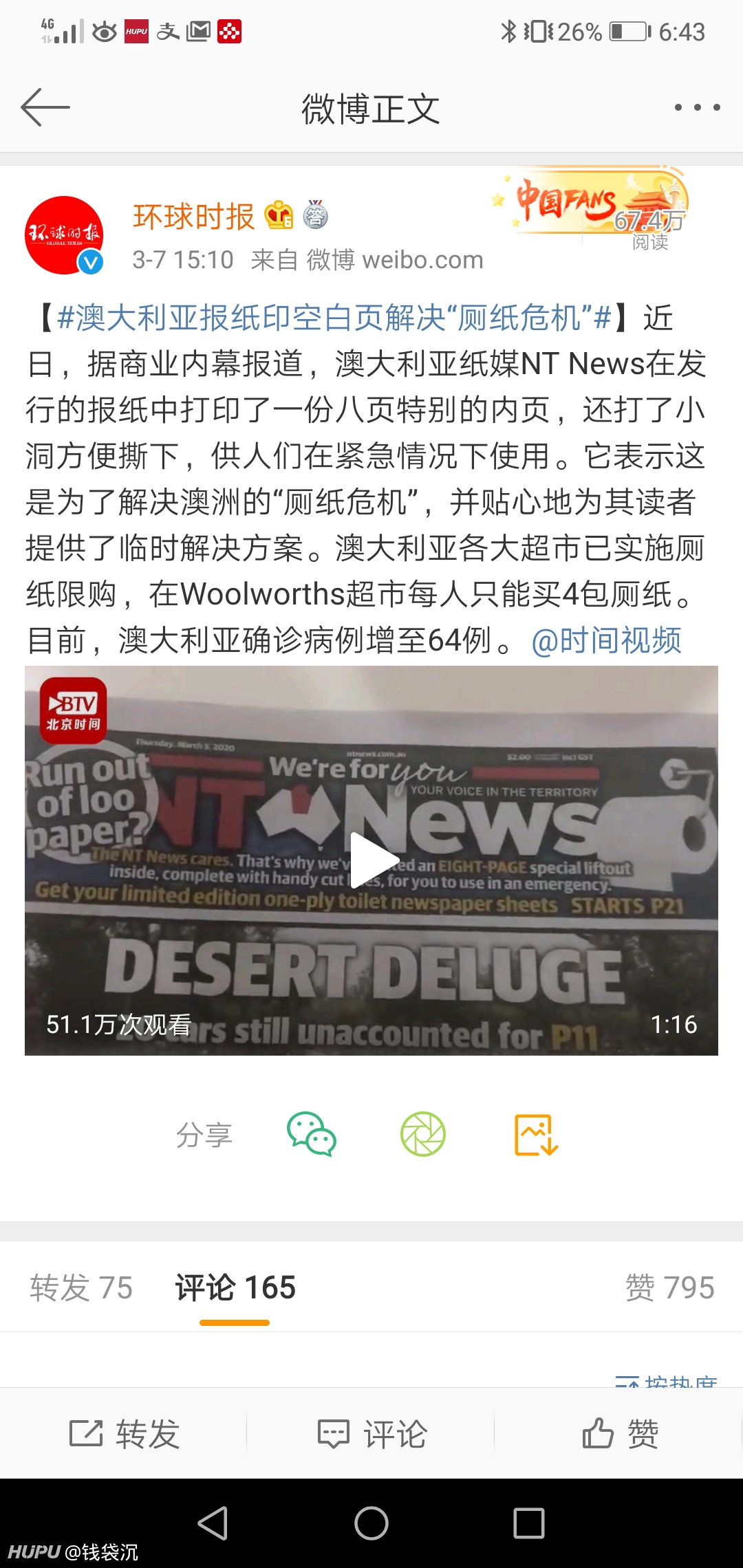The width and height of the screenshot is (743, 1568).
Task: Share the post to WeChat
Action: (x=312, y=1134)
